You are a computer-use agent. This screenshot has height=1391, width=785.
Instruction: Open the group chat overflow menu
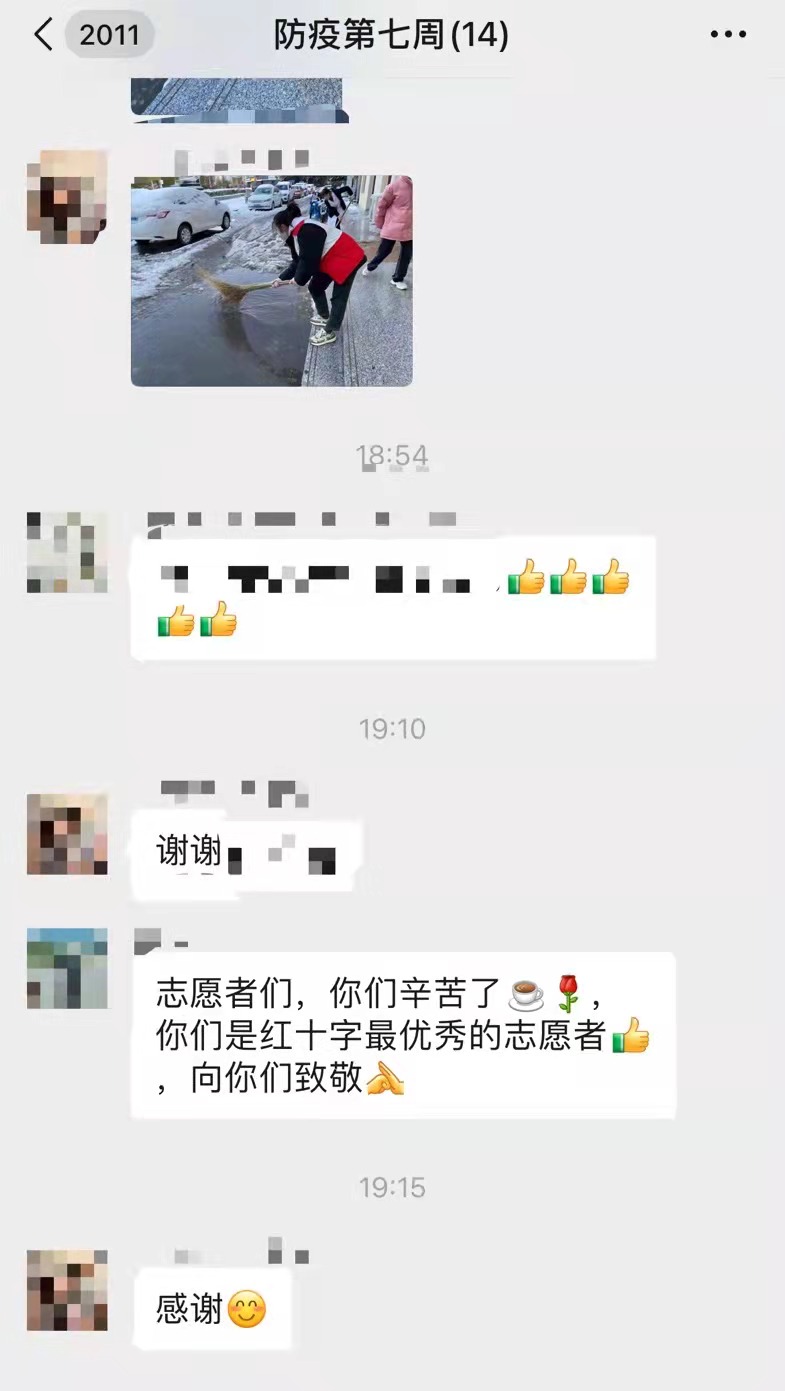728,35
